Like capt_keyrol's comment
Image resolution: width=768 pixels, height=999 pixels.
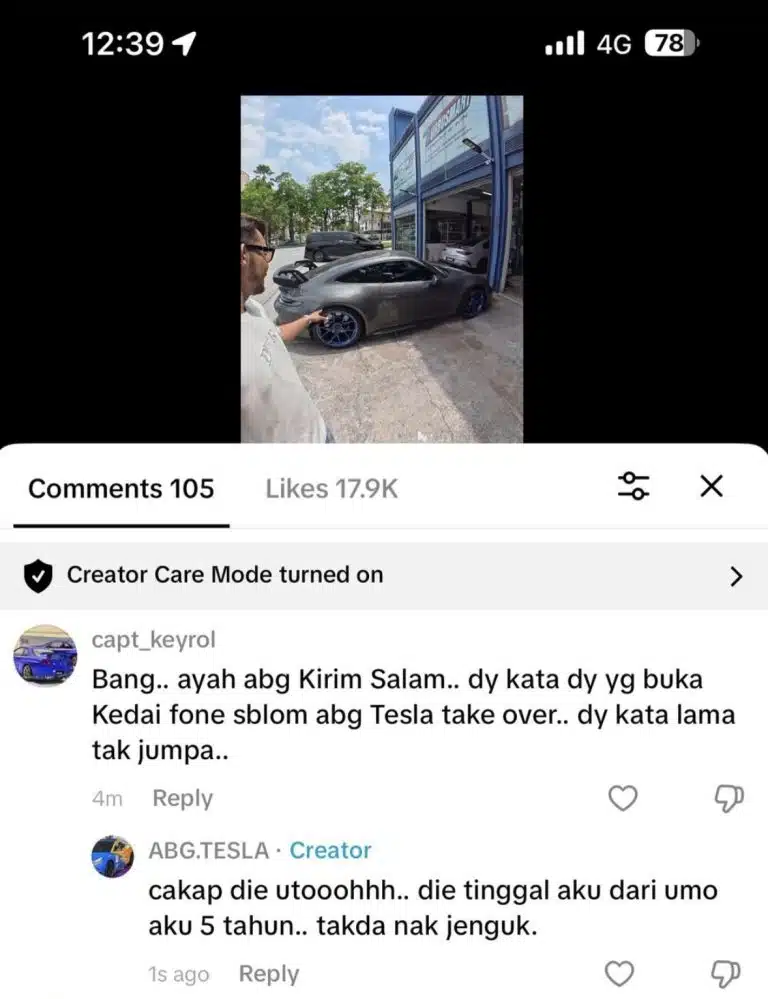tap(622, 798)
